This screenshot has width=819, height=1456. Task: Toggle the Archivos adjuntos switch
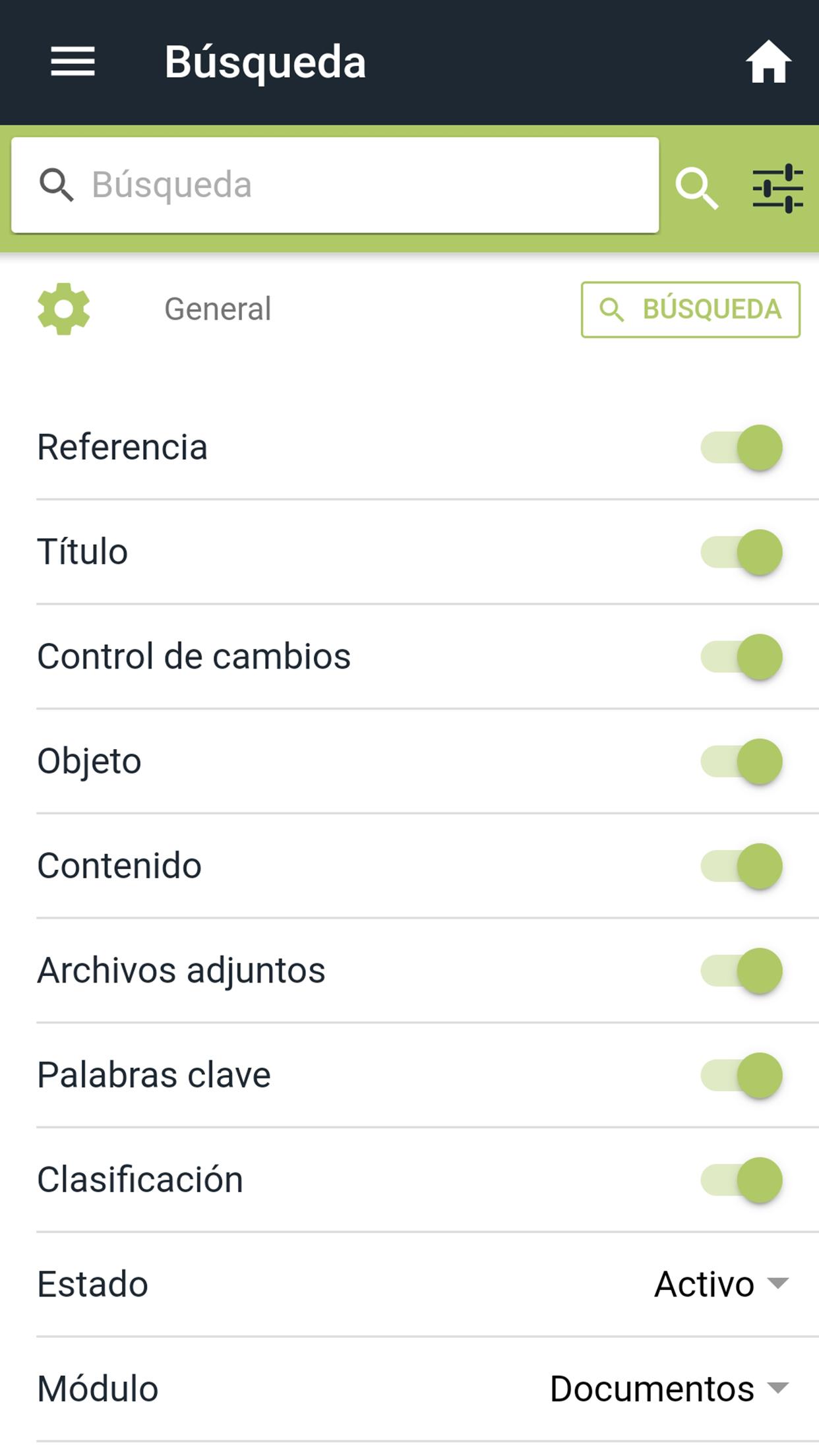[x=741, y=971]
